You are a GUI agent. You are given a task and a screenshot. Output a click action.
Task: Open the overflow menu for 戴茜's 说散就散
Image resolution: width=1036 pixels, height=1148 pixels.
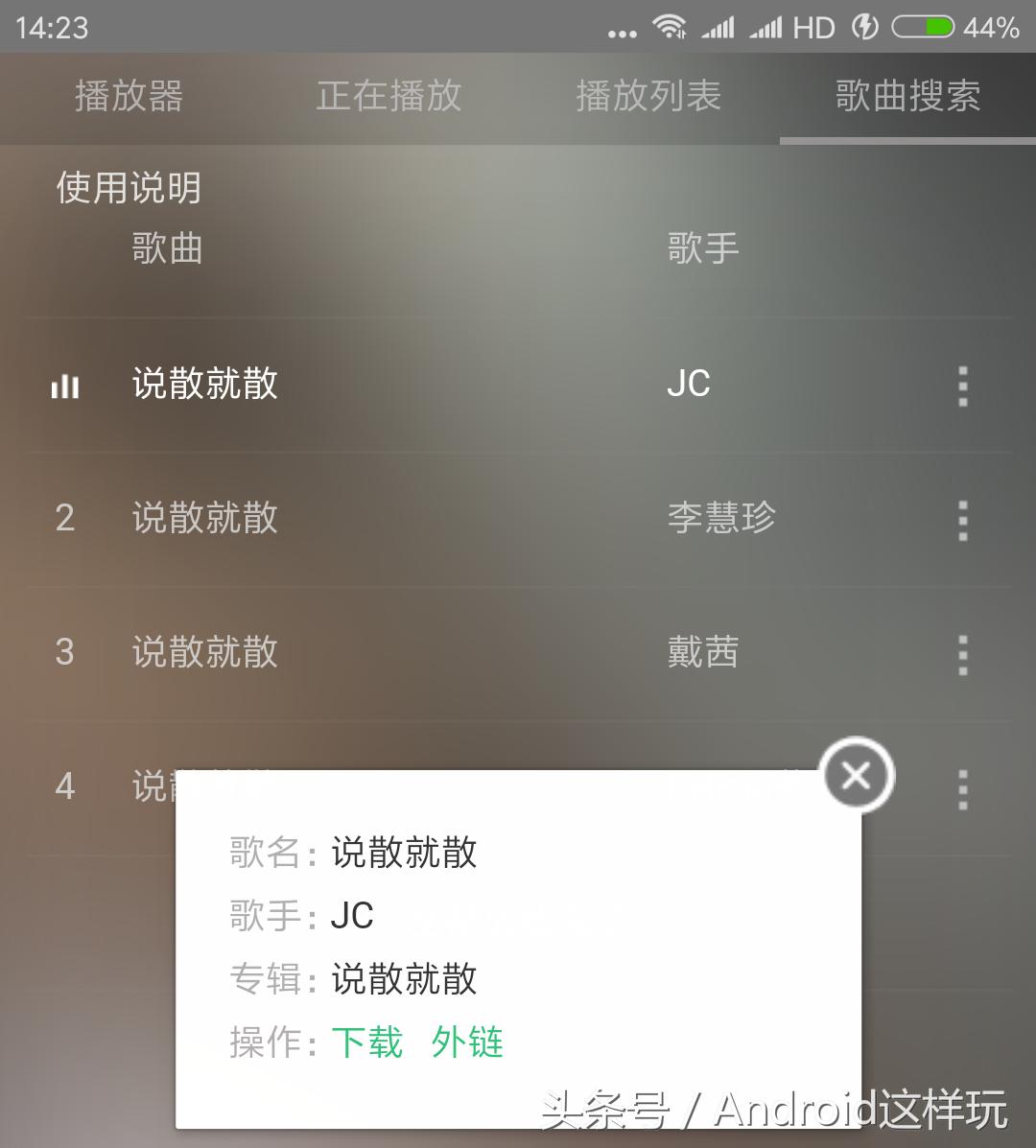point(963,653)
